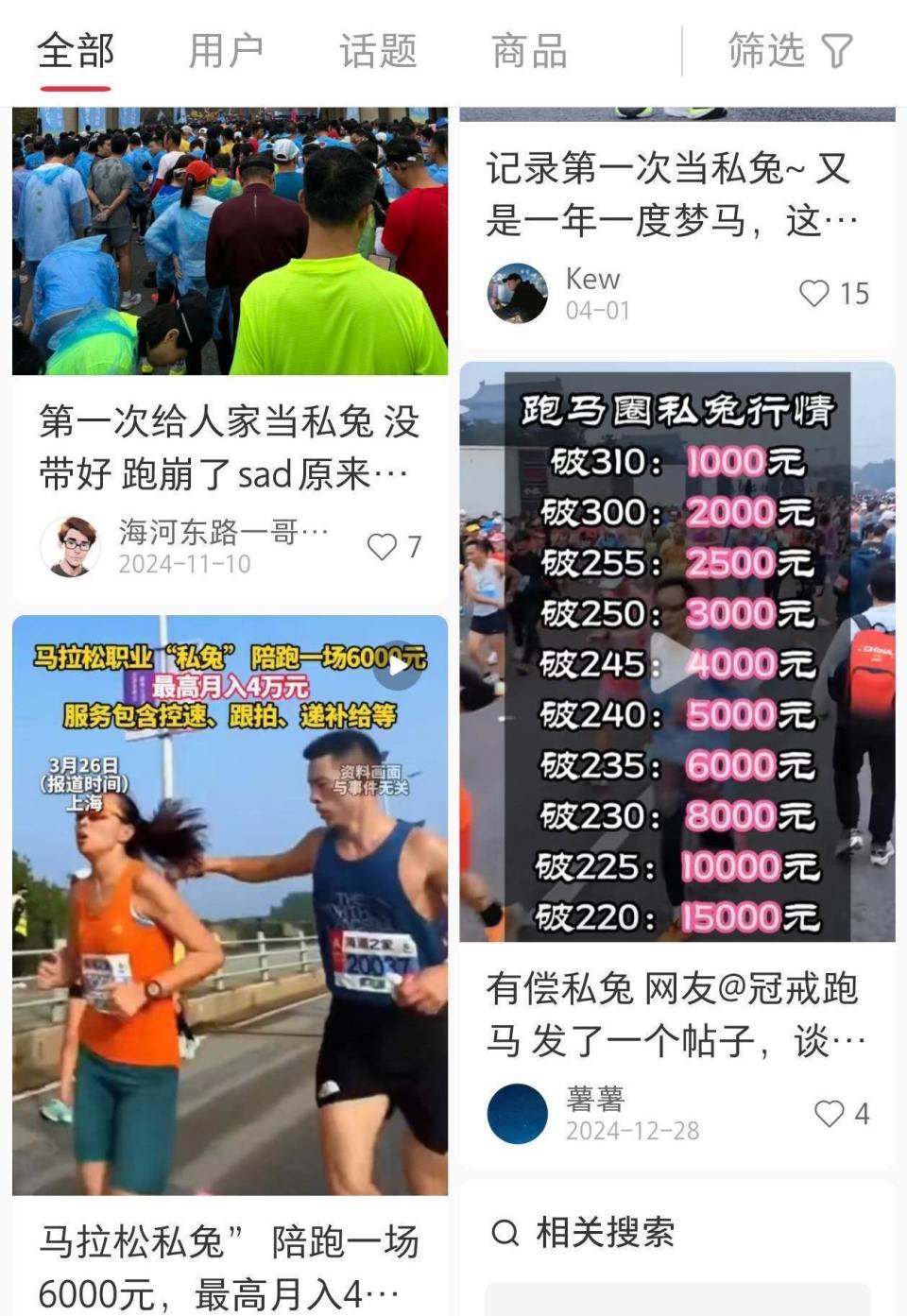
Task: Like the 跑崩了 post with 7 likes
Action: tap(382, 545)
